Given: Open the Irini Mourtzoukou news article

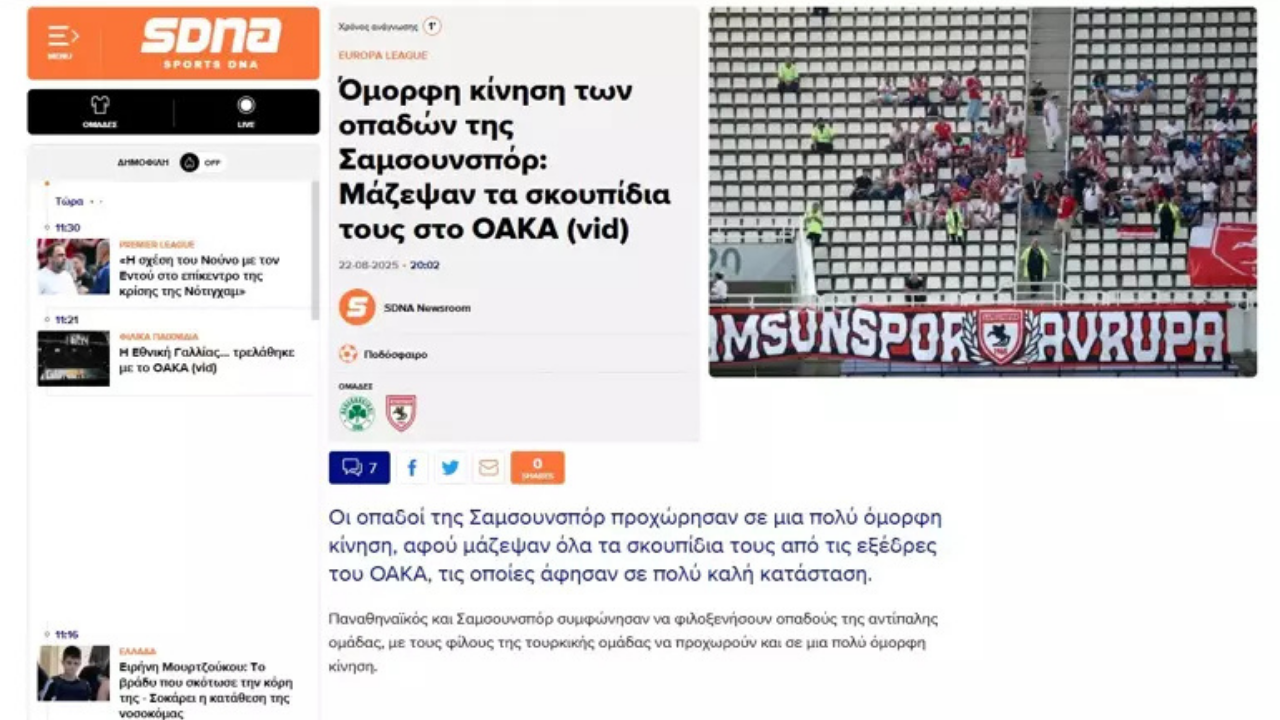Looking at the screenshot, I should [x=206, y=688].
